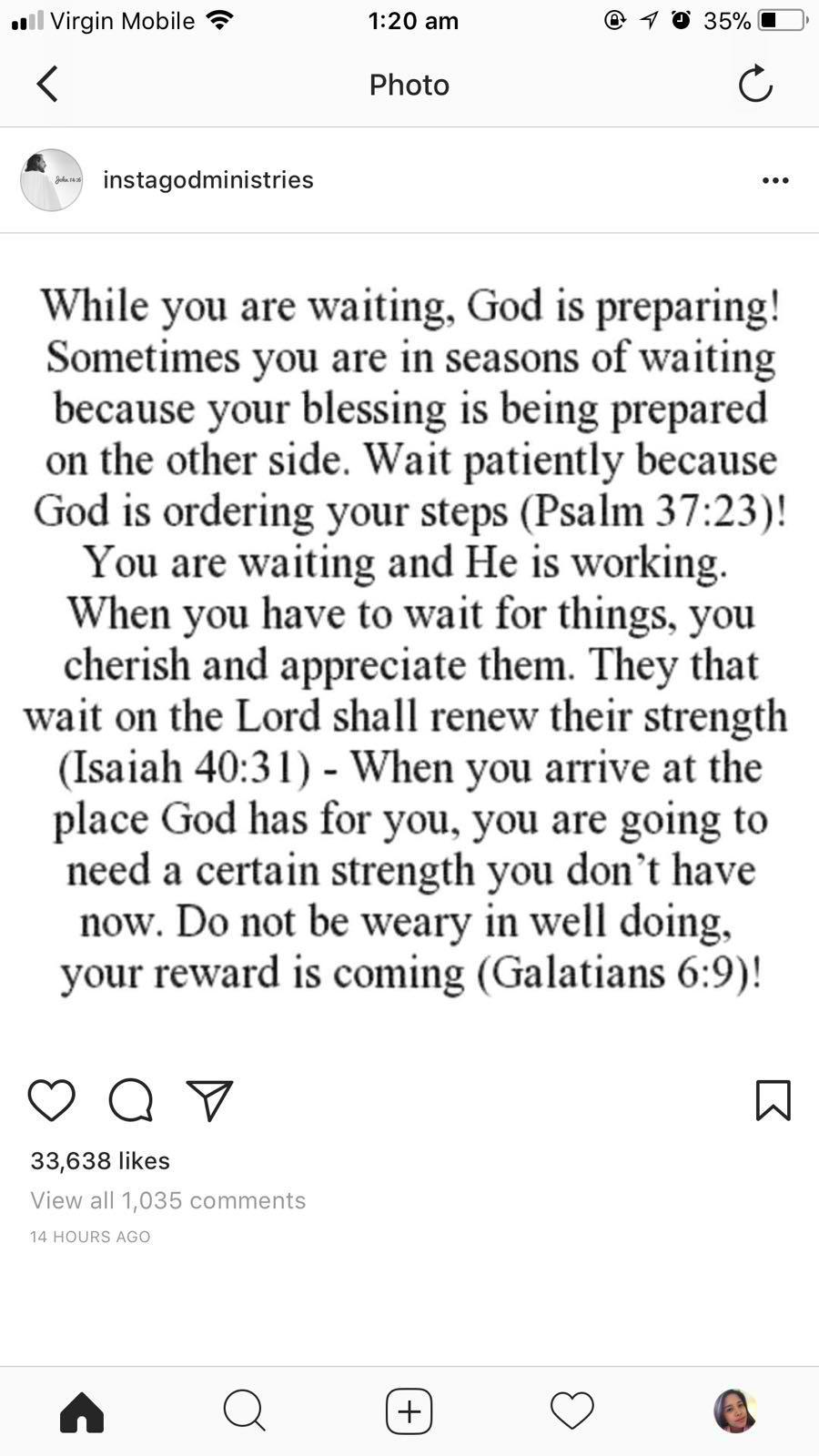Like the post with the heart icon

(52, 1100)
